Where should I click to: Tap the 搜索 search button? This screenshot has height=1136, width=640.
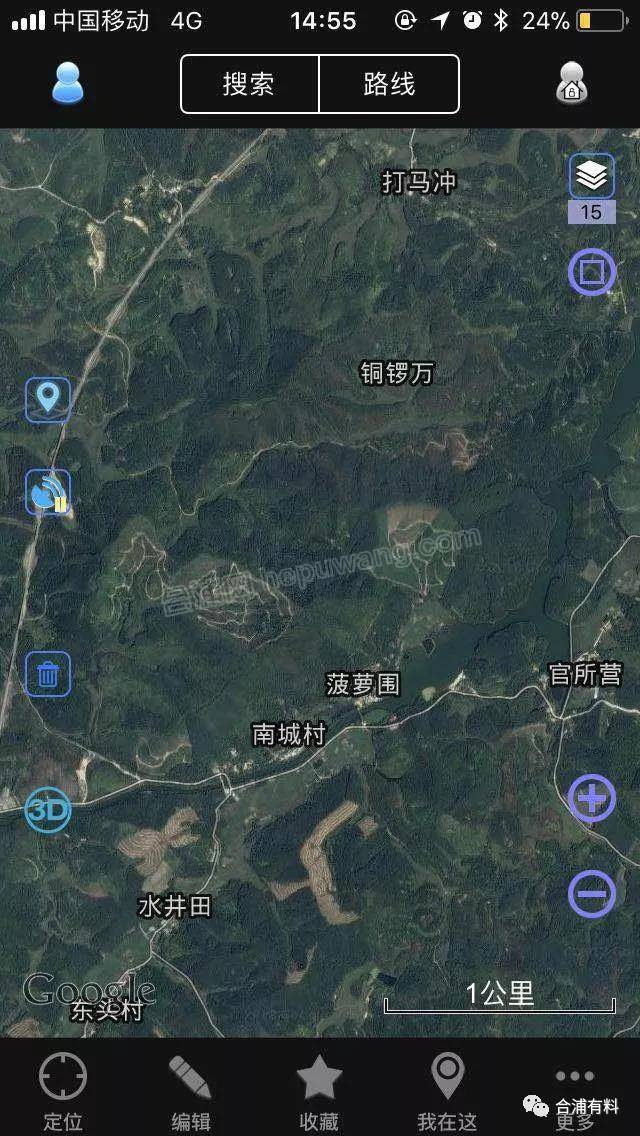coord(249,84)
